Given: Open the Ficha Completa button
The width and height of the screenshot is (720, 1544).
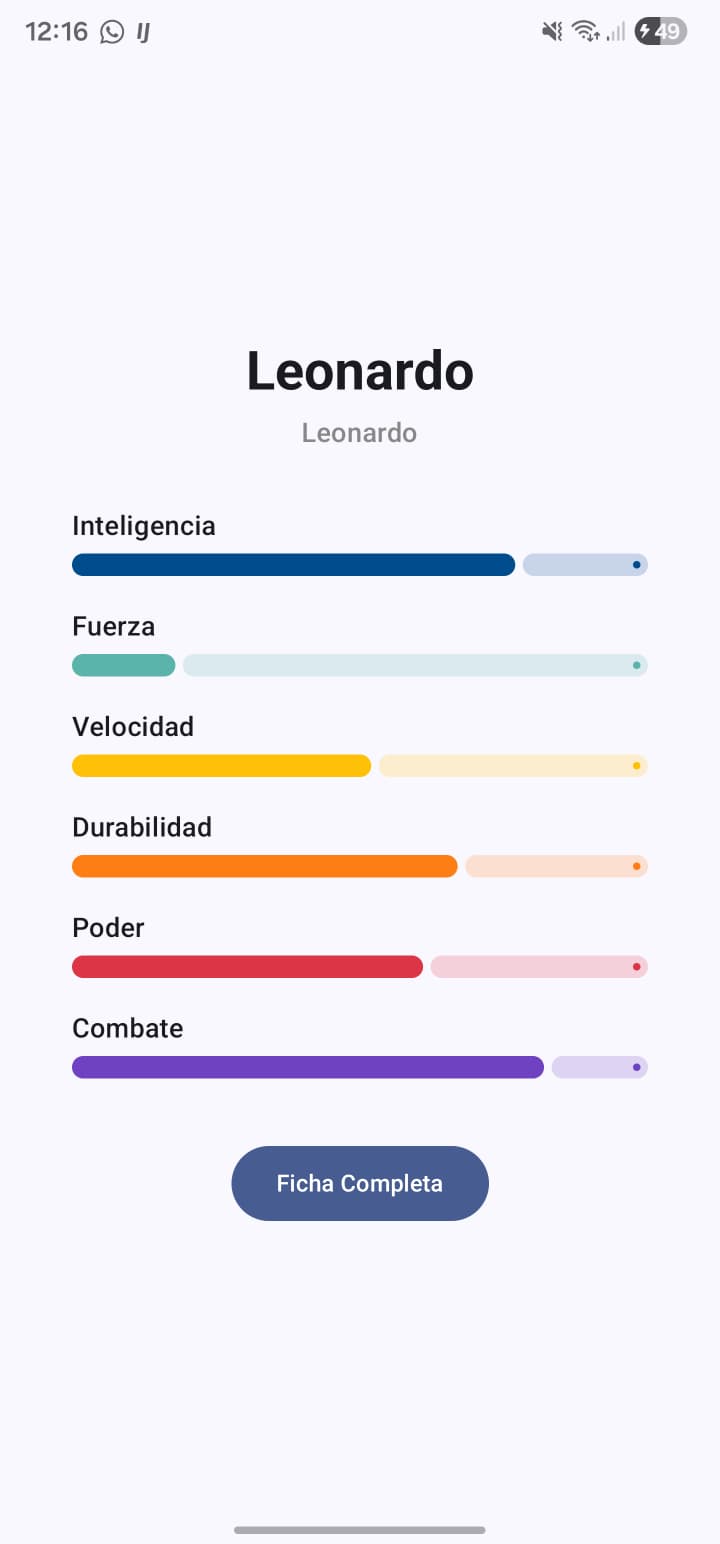Looking at the screenshot, I should (x=360, y=1183).
